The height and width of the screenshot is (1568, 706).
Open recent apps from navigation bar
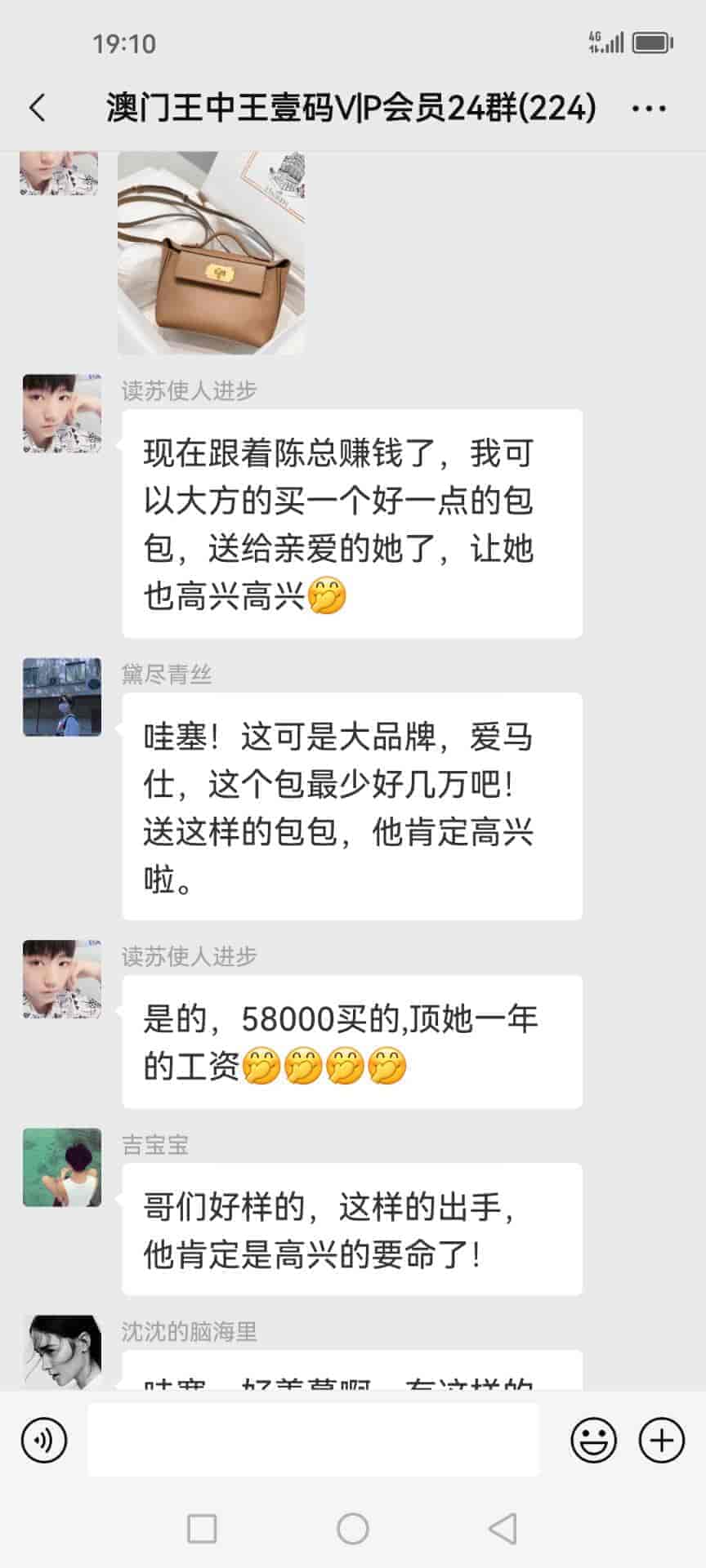pos(202,1528)
